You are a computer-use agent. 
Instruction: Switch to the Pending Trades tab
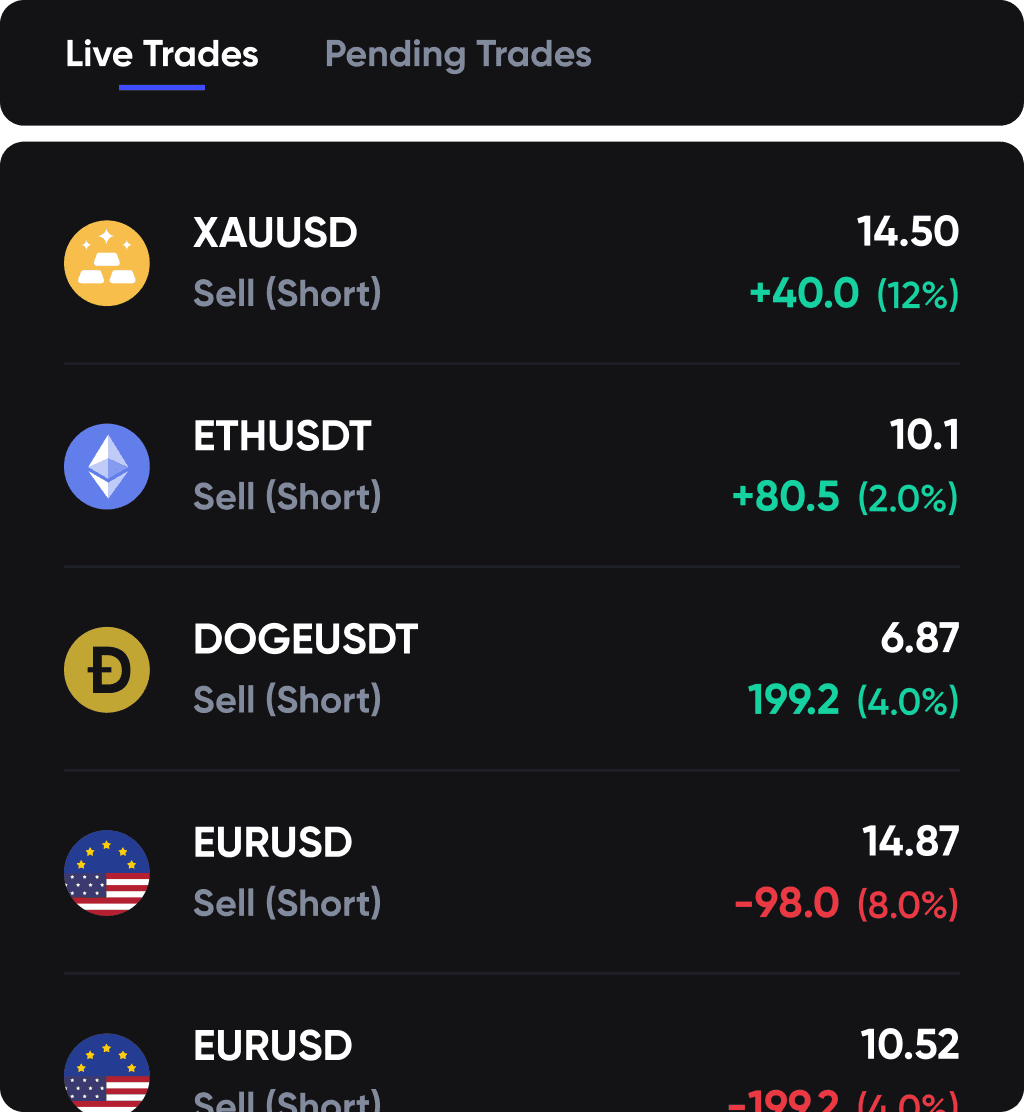[x=457, y=54]
